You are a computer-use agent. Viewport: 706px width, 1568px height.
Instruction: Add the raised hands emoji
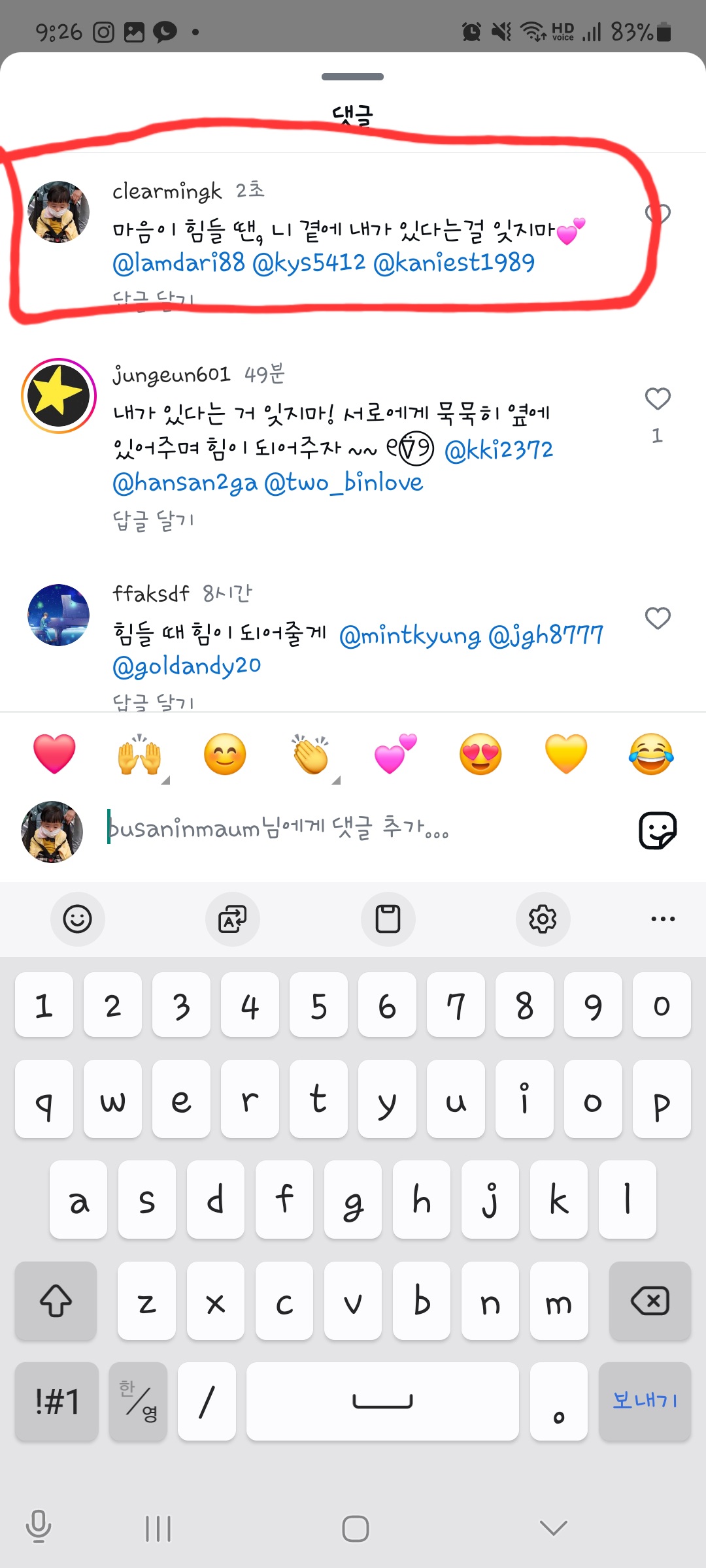tap(139, 755)
